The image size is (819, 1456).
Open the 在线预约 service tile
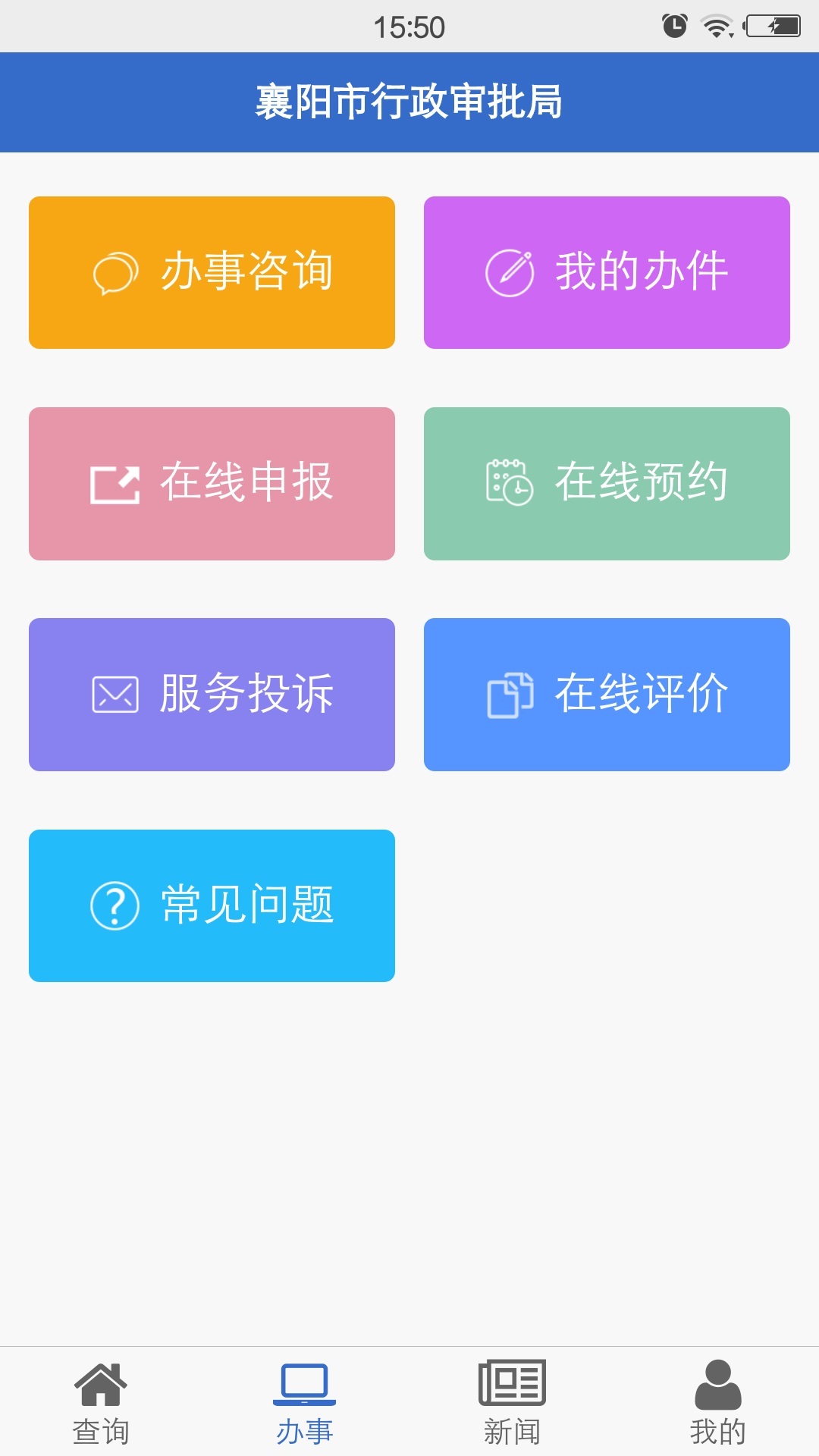(x=607, y=483)
